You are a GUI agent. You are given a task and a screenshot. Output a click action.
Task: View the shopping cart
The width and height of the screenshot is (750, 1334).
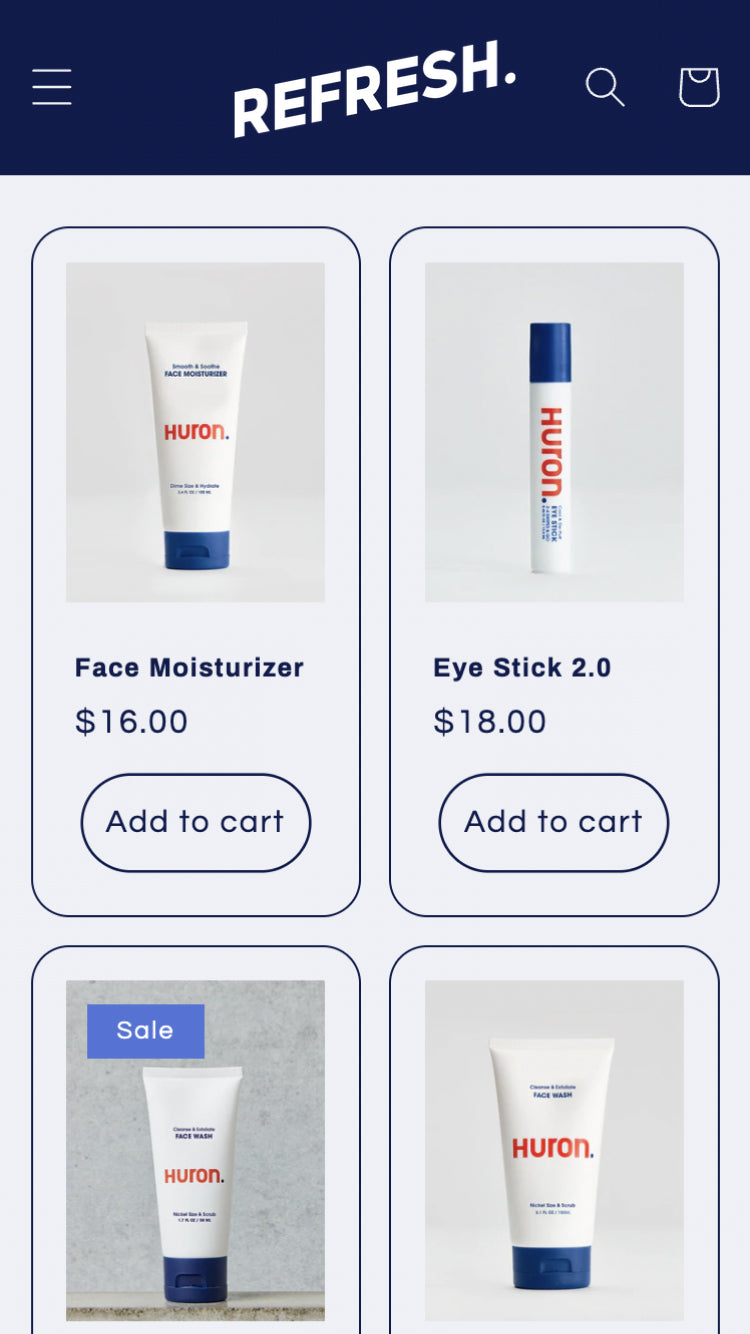[x=699, y=87]
